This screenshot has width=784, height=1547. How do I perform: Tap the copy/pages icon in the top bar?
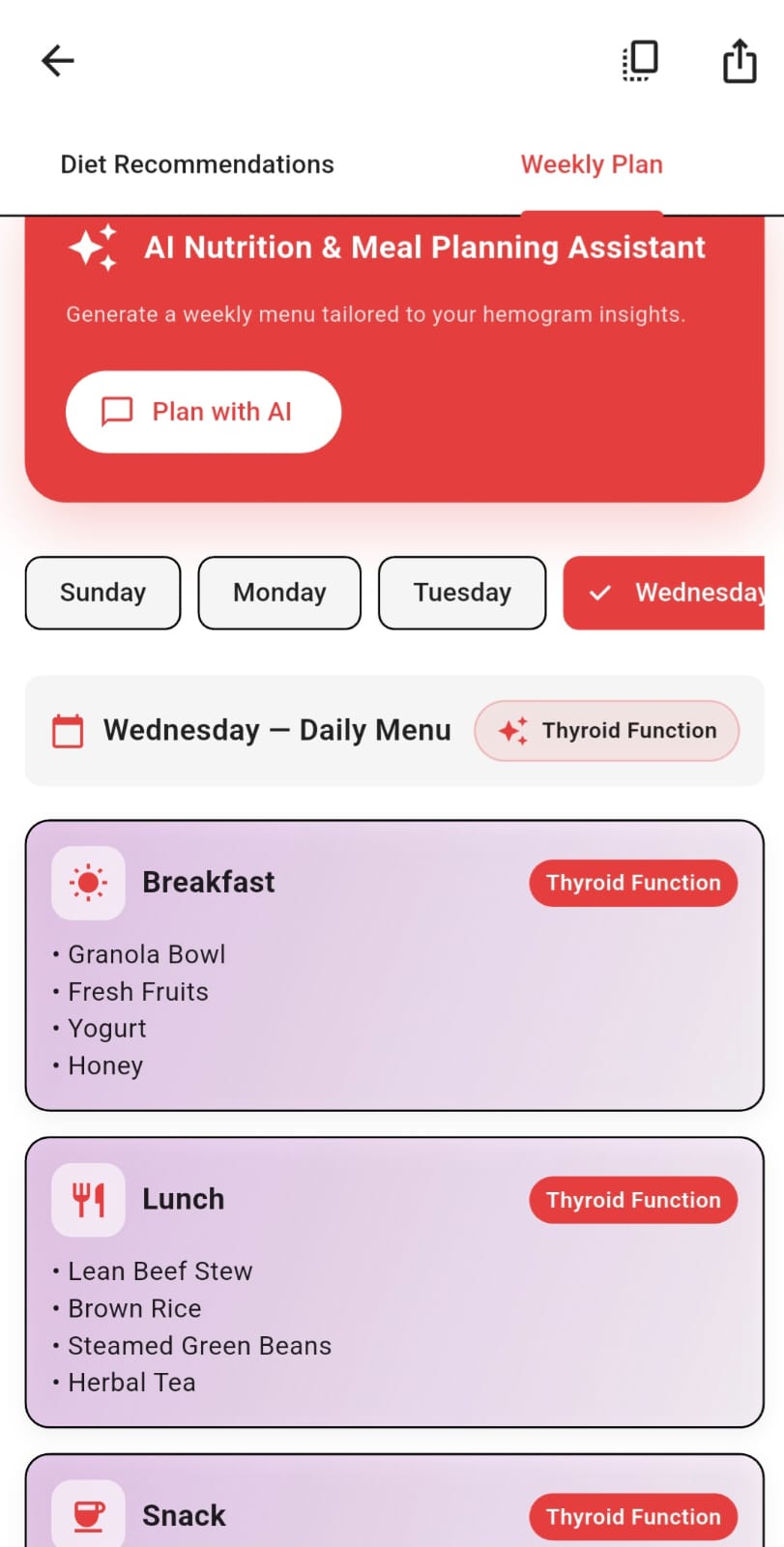click(638, 60)
